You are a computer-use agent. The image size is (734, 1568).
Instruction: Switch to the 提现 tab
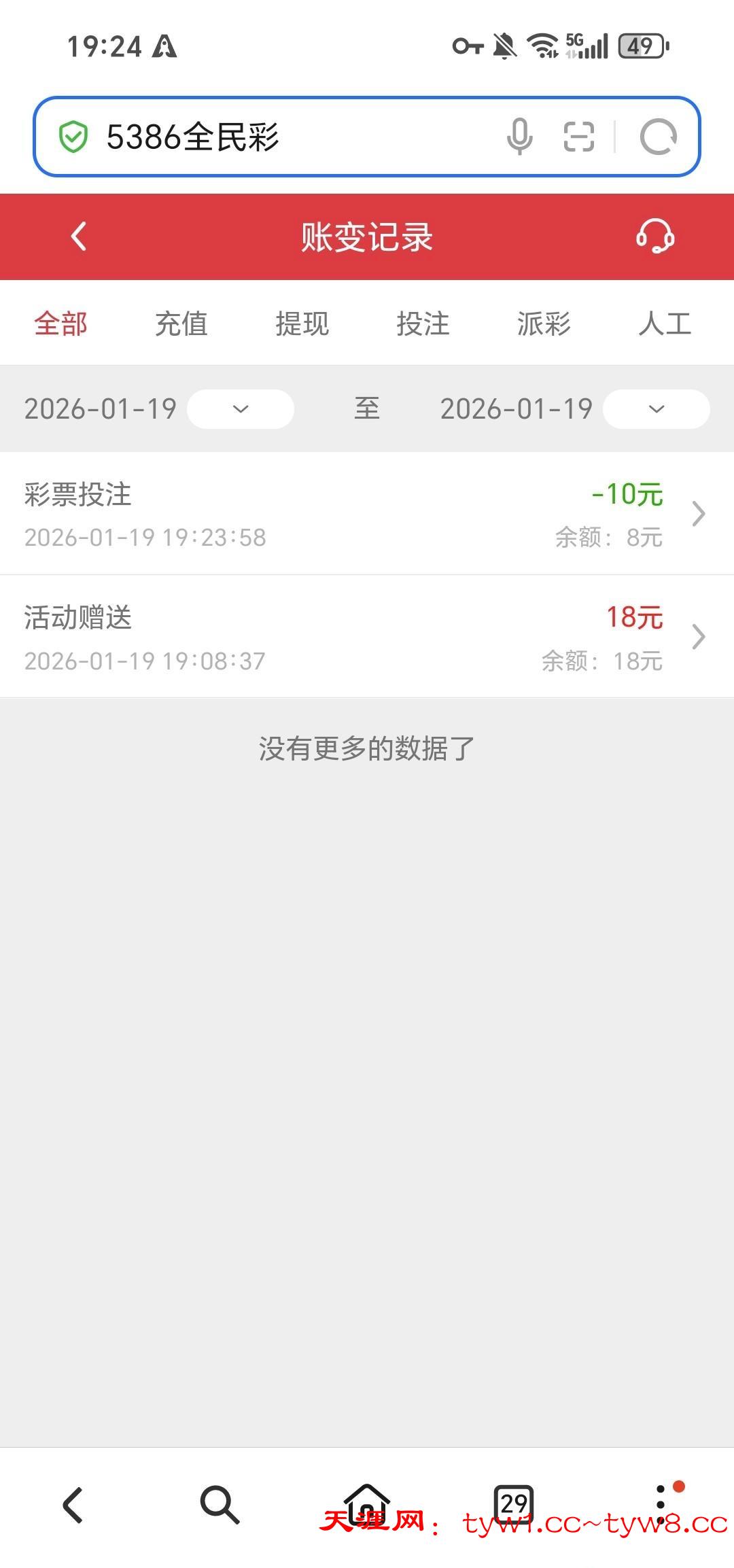pyautogui.click(x=302, y=324)
